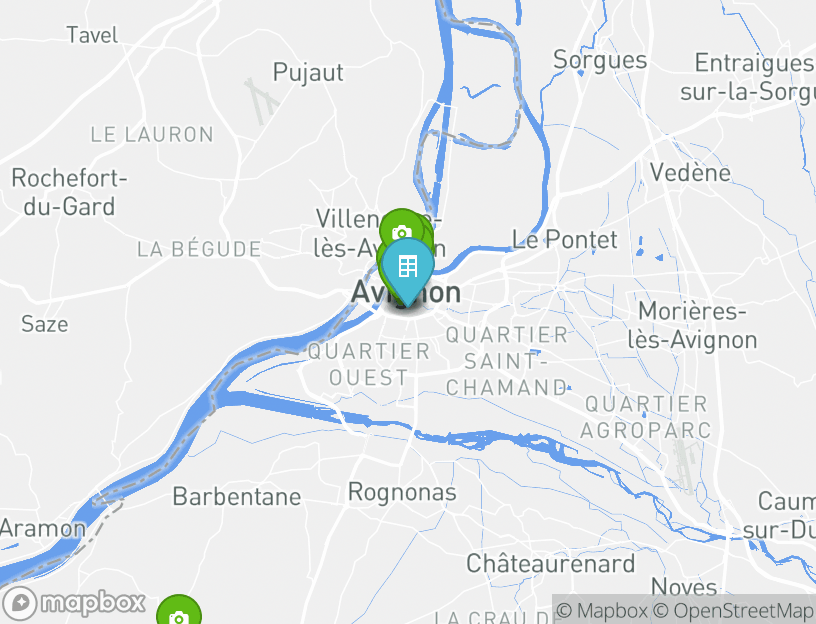Tap the blue building pin on Avignon
Viewport: 816px width, 624px height.
point(407,268)
